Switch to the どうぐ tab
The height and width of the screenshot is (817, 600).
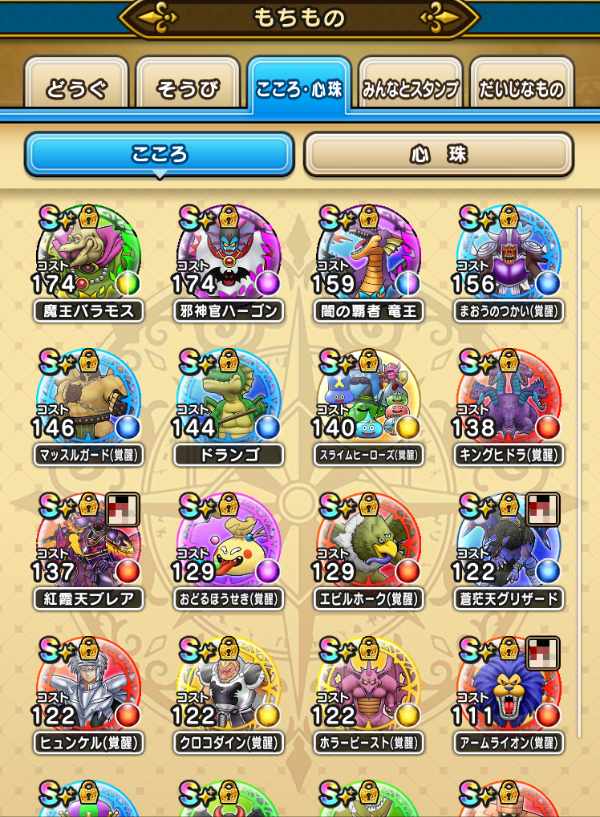coord(76,90)
